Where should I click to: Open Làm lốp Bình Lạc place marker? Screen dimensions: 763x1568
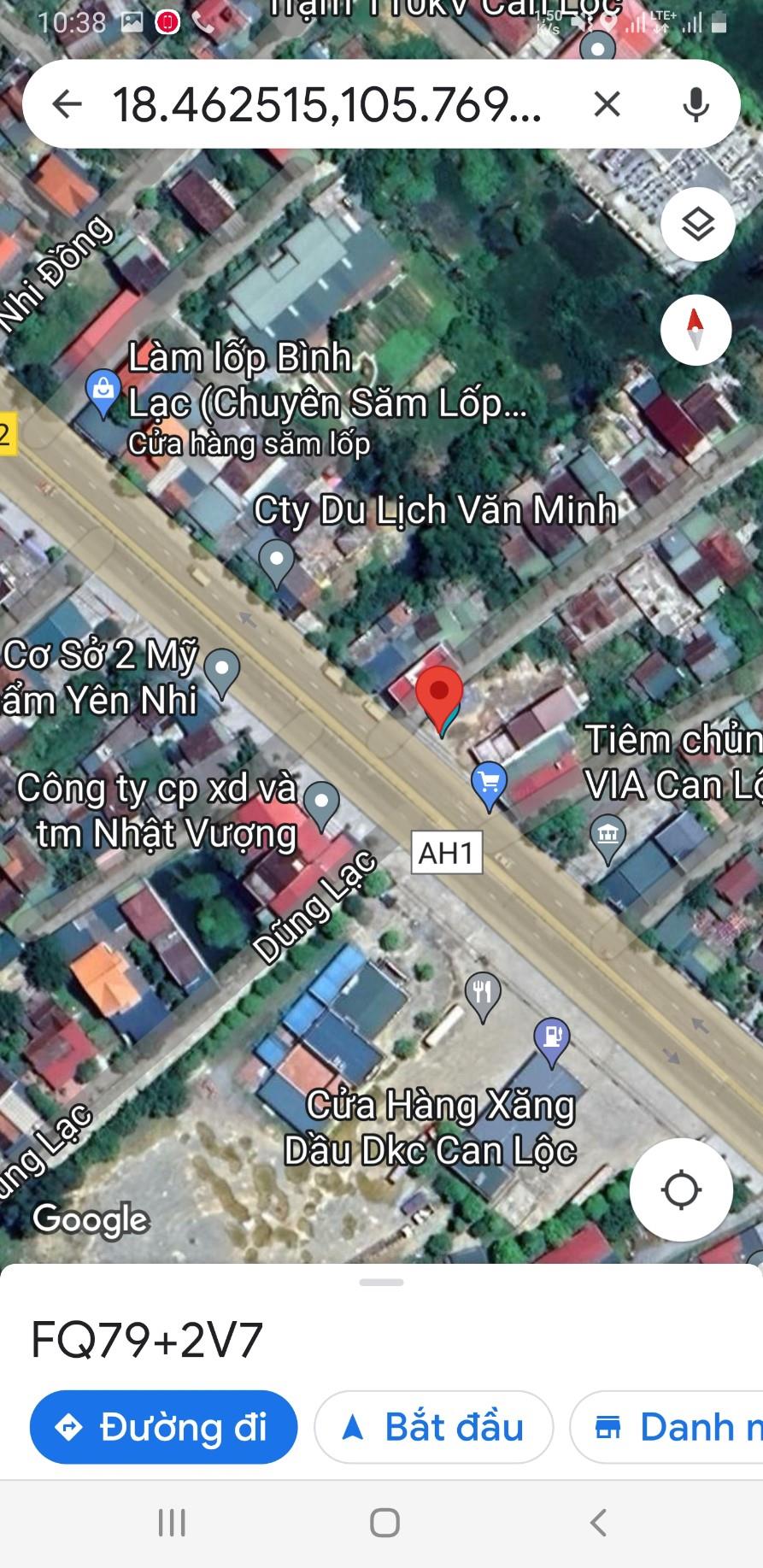click(103, 394)
